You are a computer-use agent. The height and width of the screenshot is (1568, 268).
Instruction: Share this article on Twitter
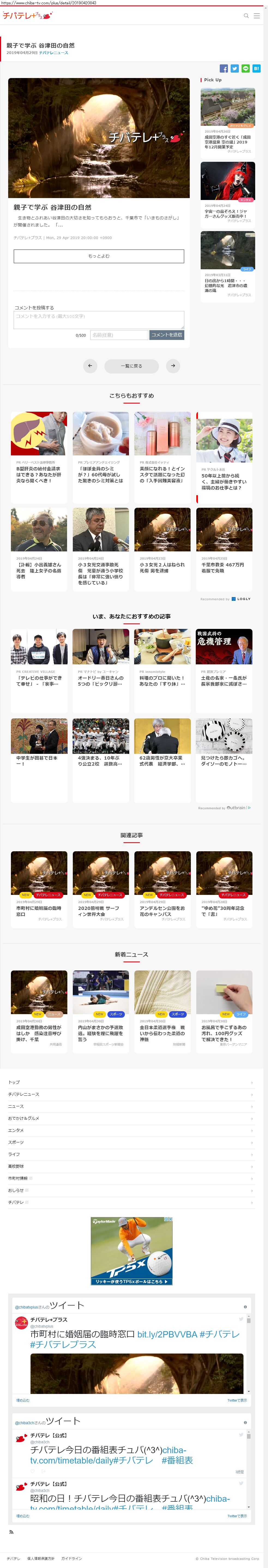(x=234, y=69)
